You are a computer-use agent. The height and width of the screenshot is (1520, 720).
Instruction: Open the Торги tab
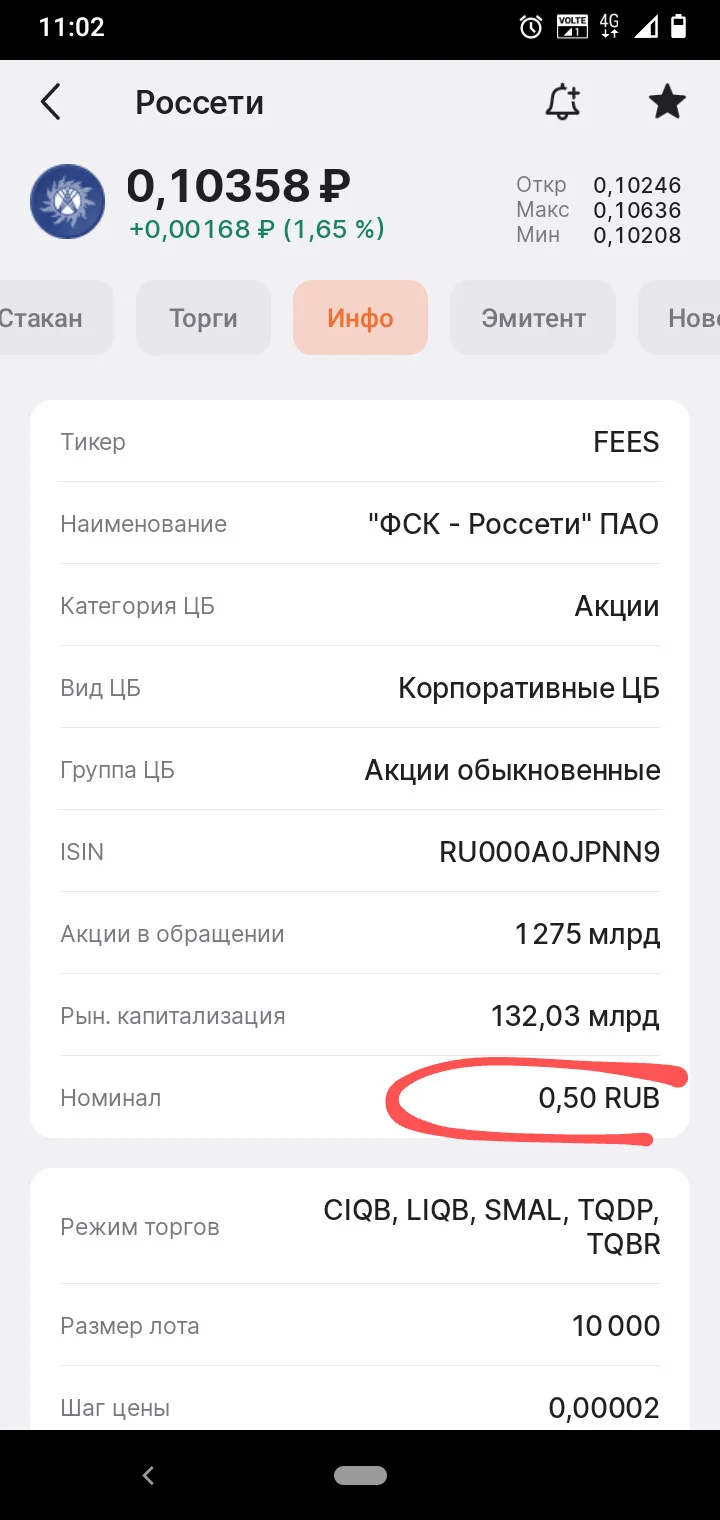(203, 318)
